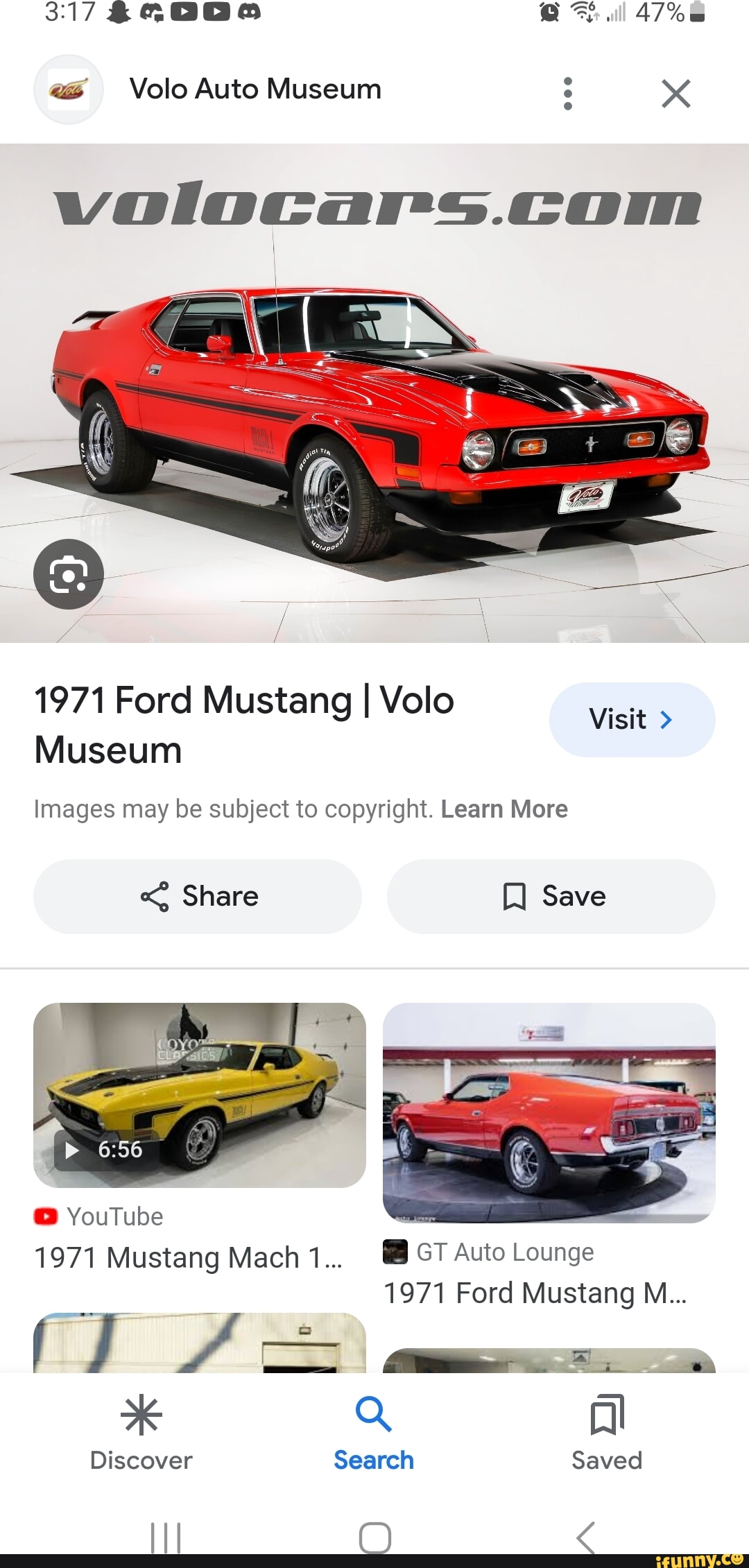Search this image with Google Lens

(x=69, y=574)
